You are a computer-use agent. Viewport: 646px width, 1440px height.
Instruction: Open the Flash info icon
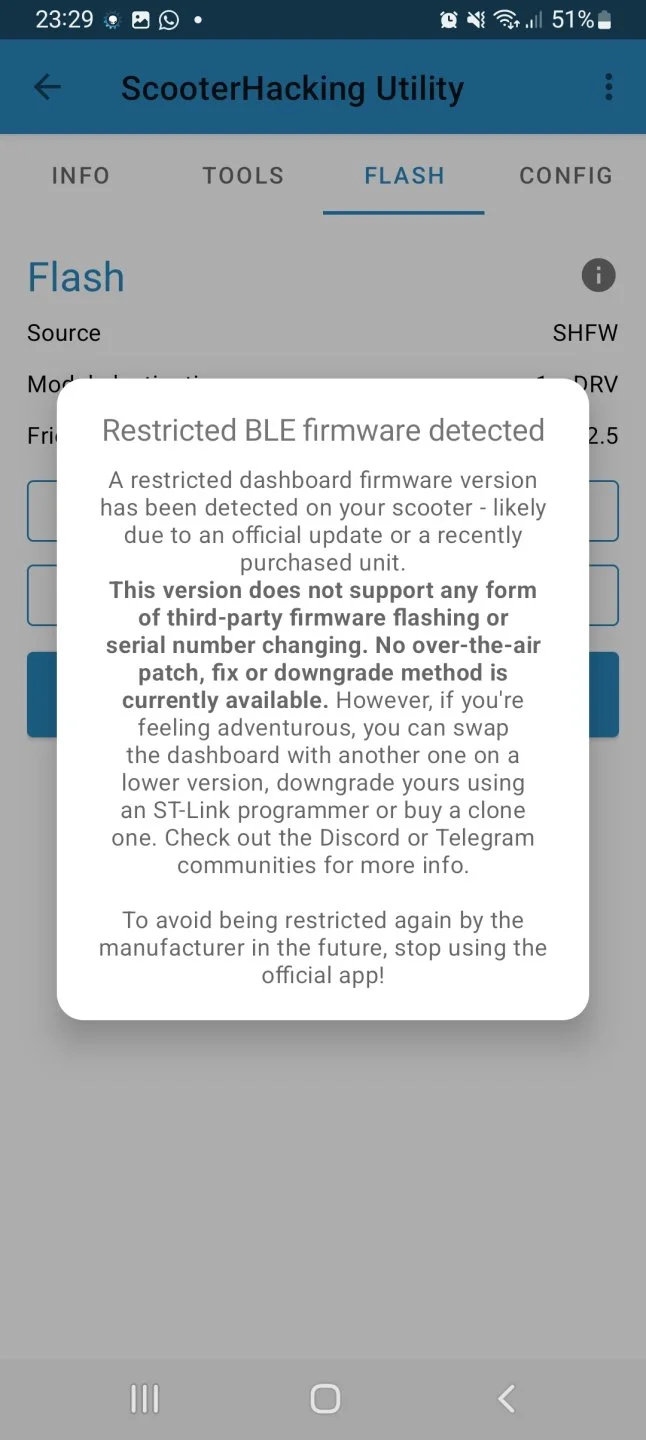(598, 275)
